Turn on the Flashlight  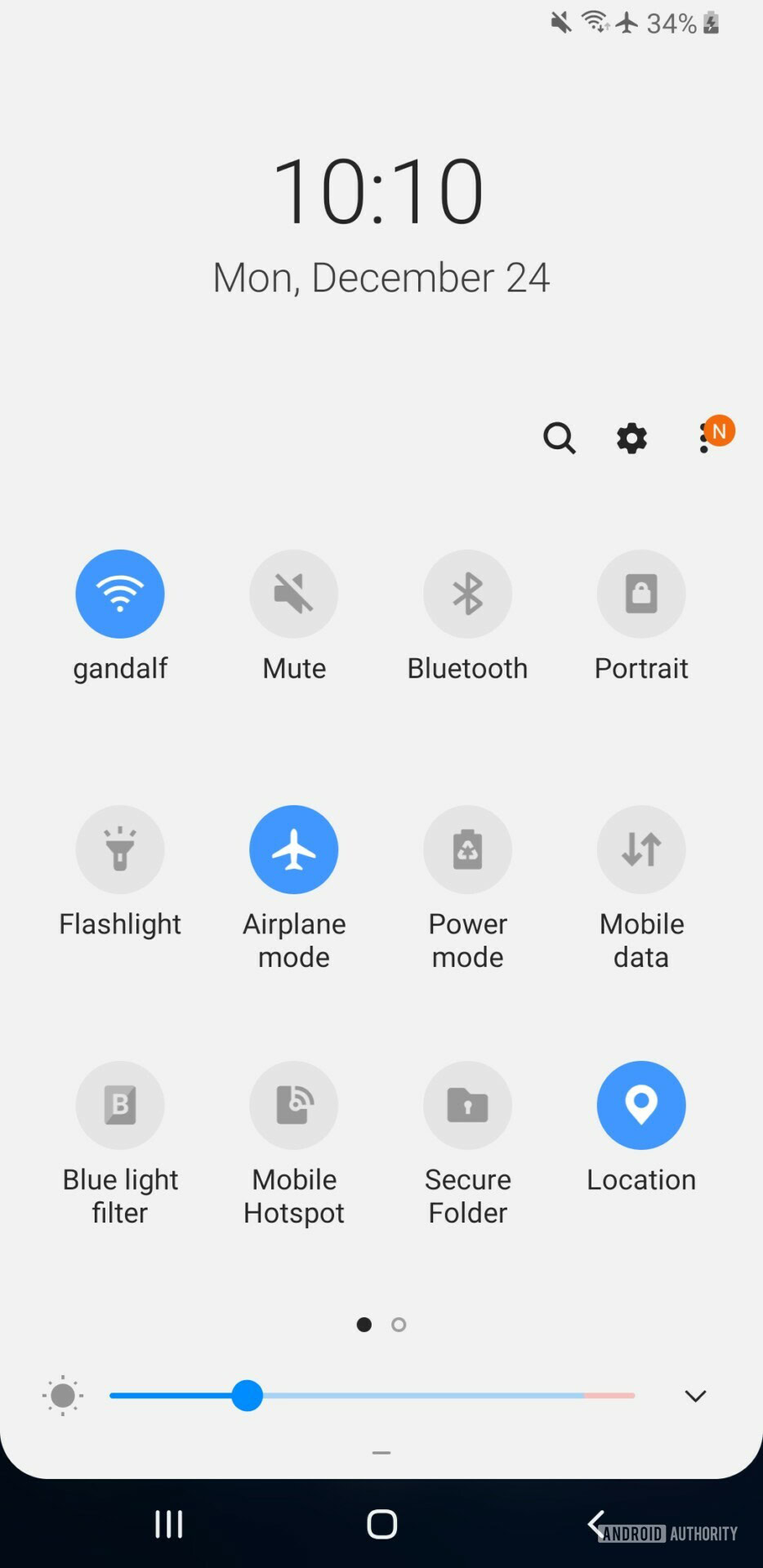pyautogui.click(x=120, y=849)
